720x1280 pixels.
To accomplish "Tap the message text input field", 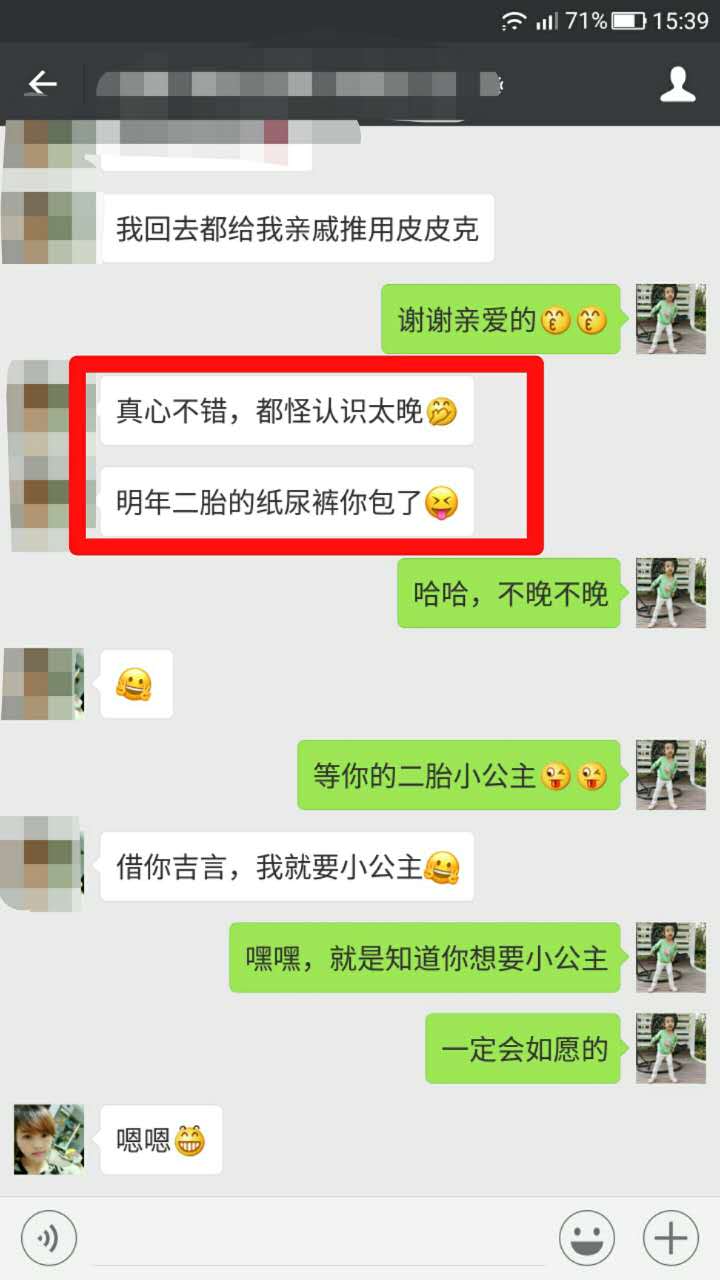I will (x=315, y=1239).
